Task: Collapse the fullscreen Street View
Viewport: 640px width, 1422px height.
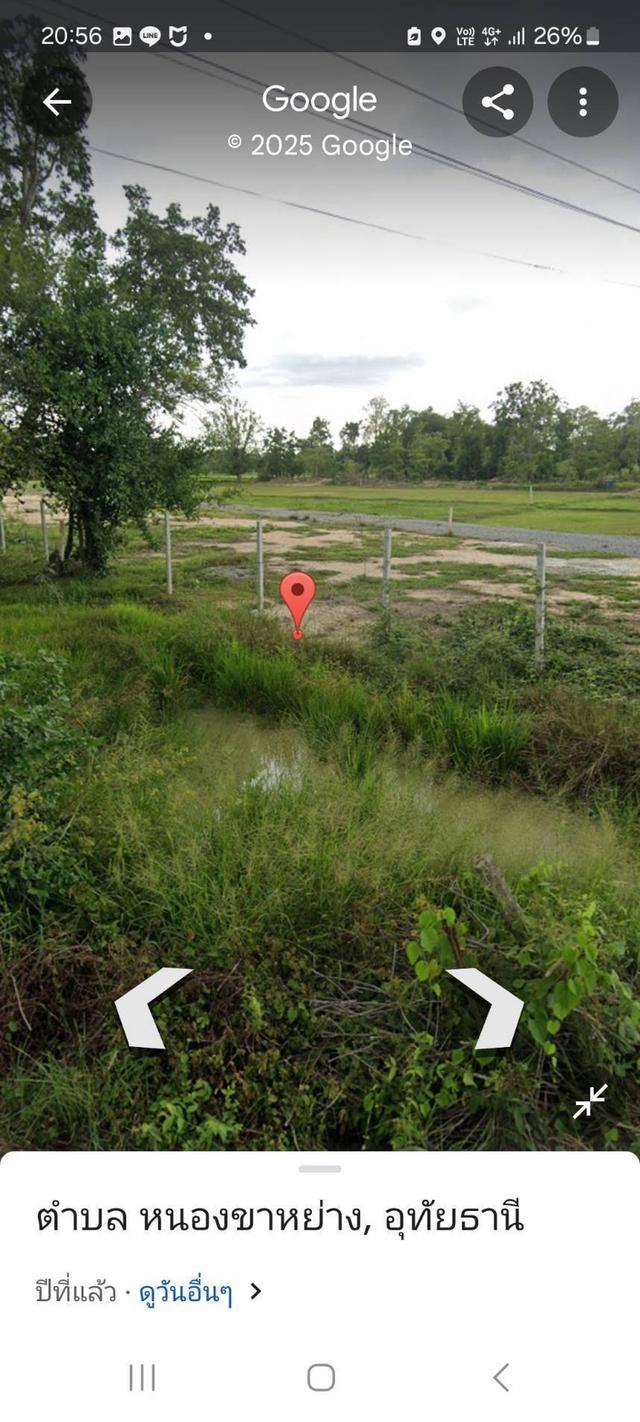Action: (590, 1100)
